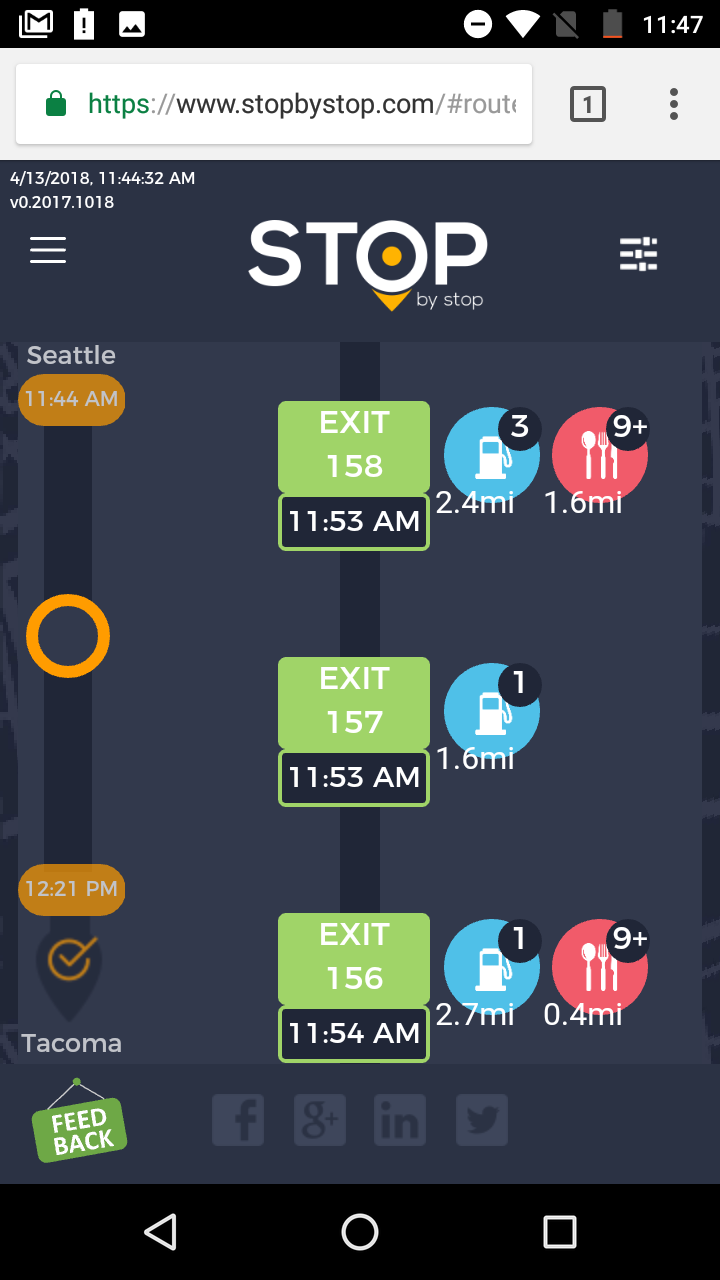Screen dimensions: 720x1280
Task: Open the route filter settings icon
Action: coord(638,254)
